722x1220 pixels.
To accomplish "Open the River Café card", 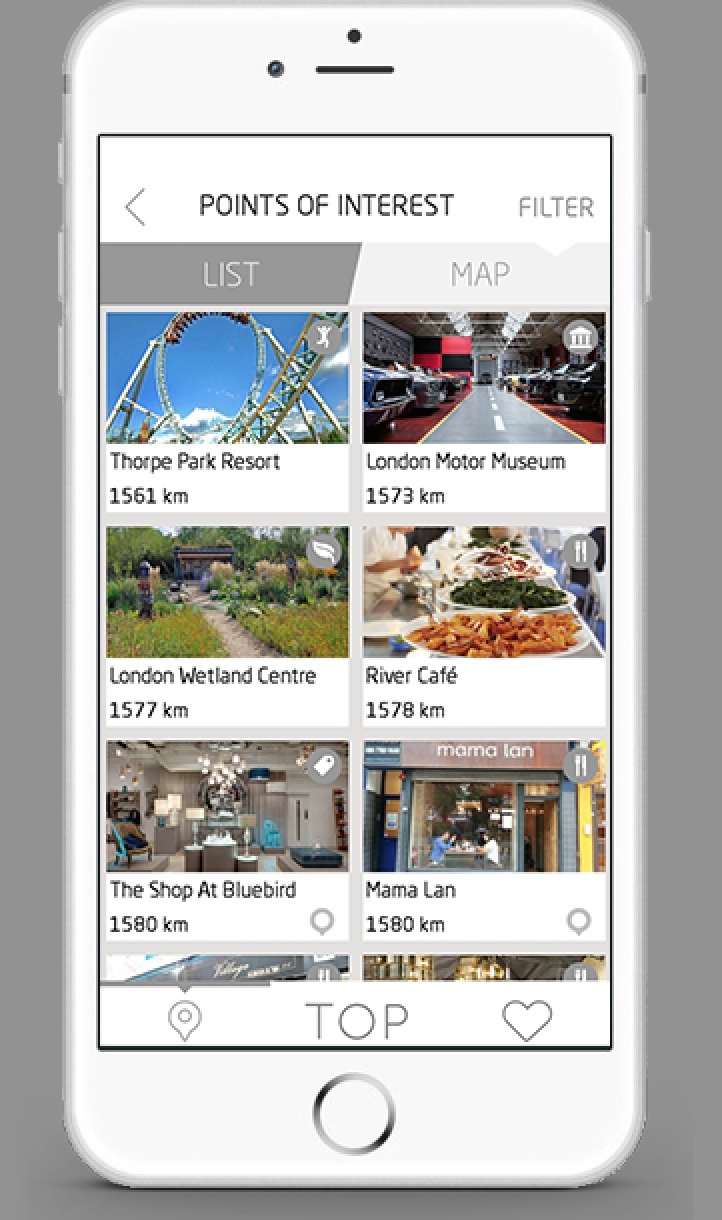I will 484,594.
